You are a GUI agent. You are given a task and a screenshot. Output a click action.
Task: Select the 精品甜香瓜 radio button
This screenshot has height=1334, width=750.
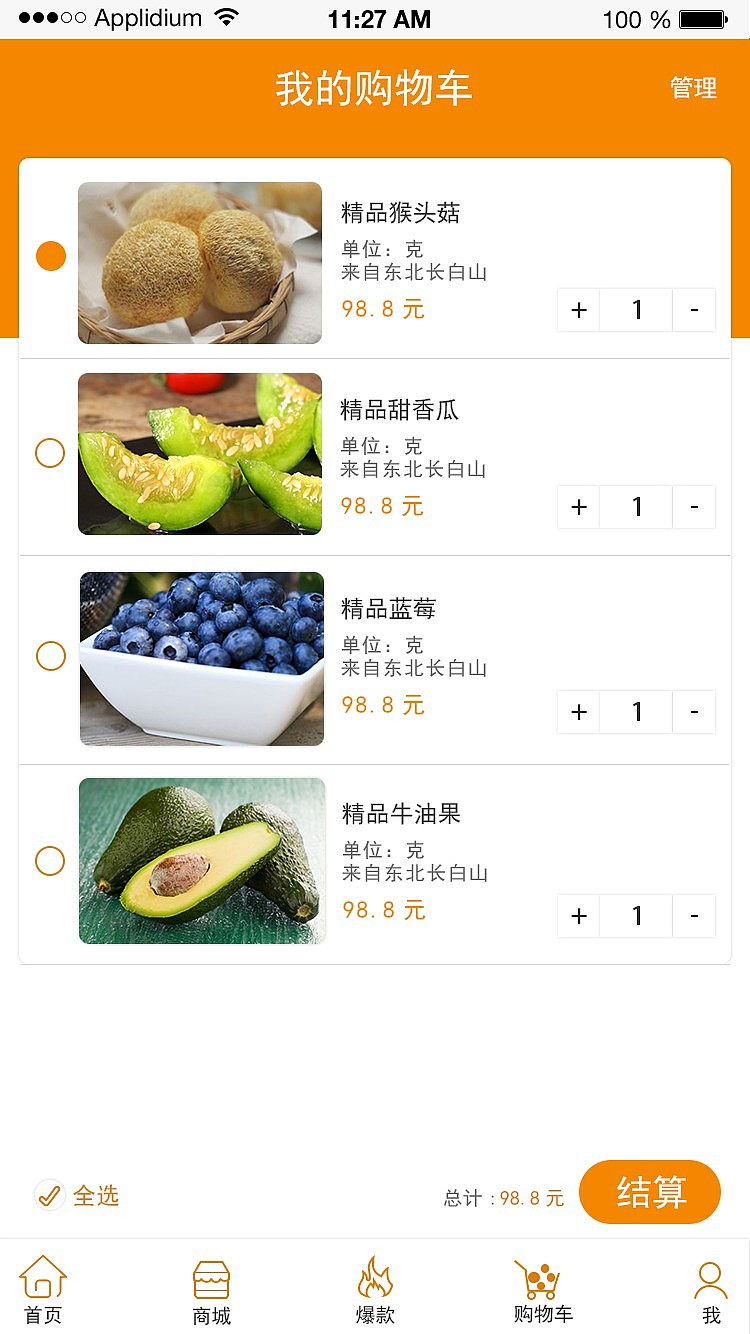point(50,453)
